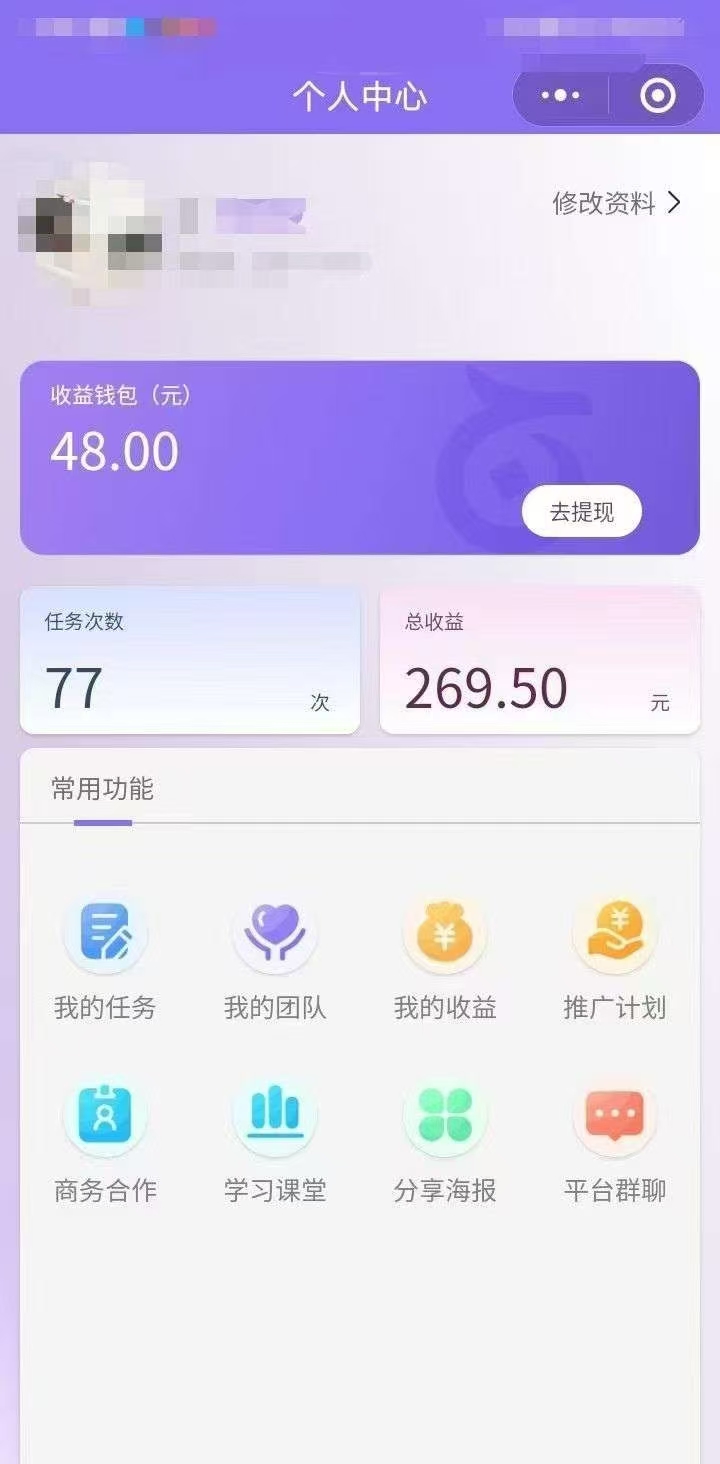Click the purple indicator under 常用功能
The image size is (720, 1464).
(x=104, y=822)
